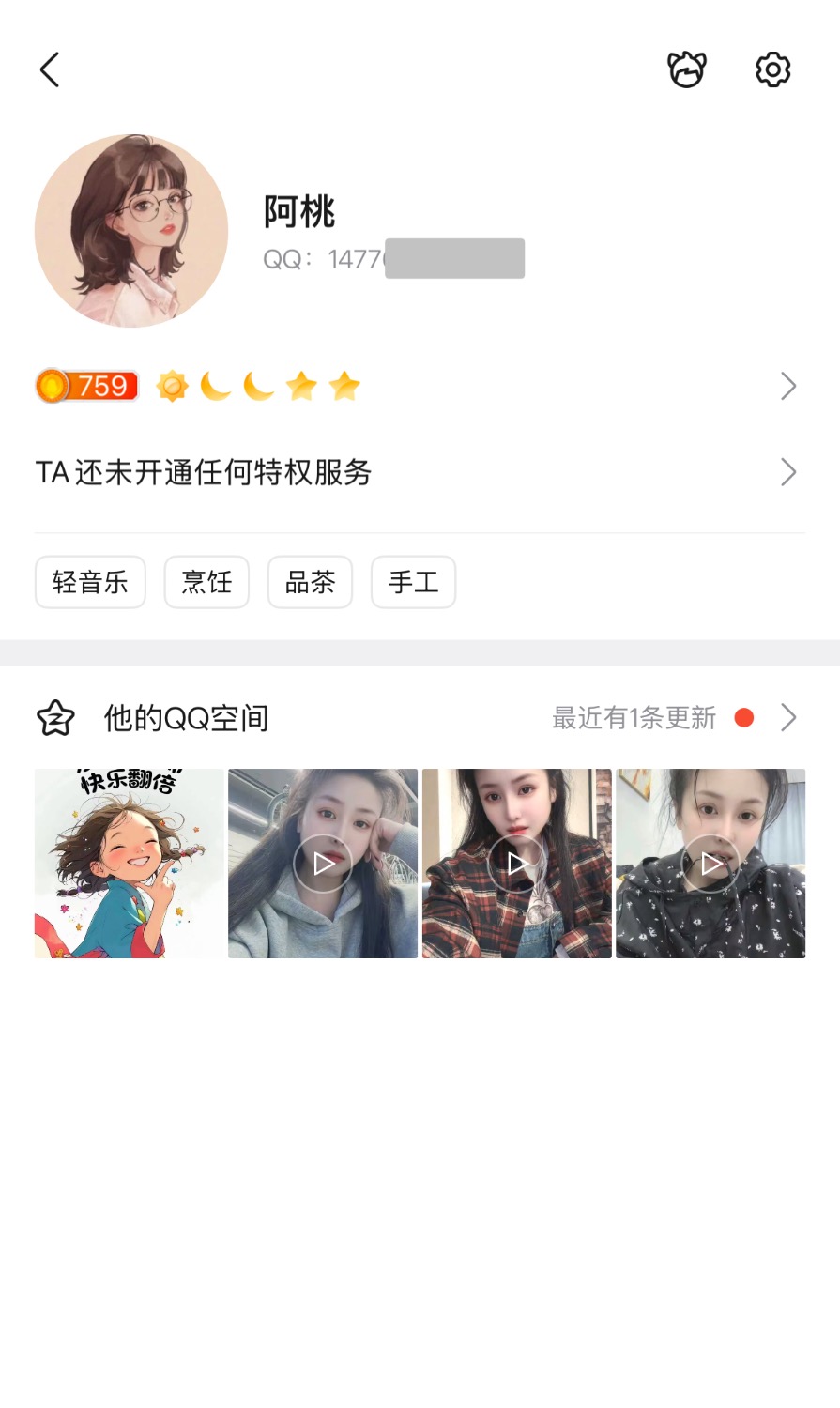Open the 手工 tag

pyautogui.click(x=413, y=582)
